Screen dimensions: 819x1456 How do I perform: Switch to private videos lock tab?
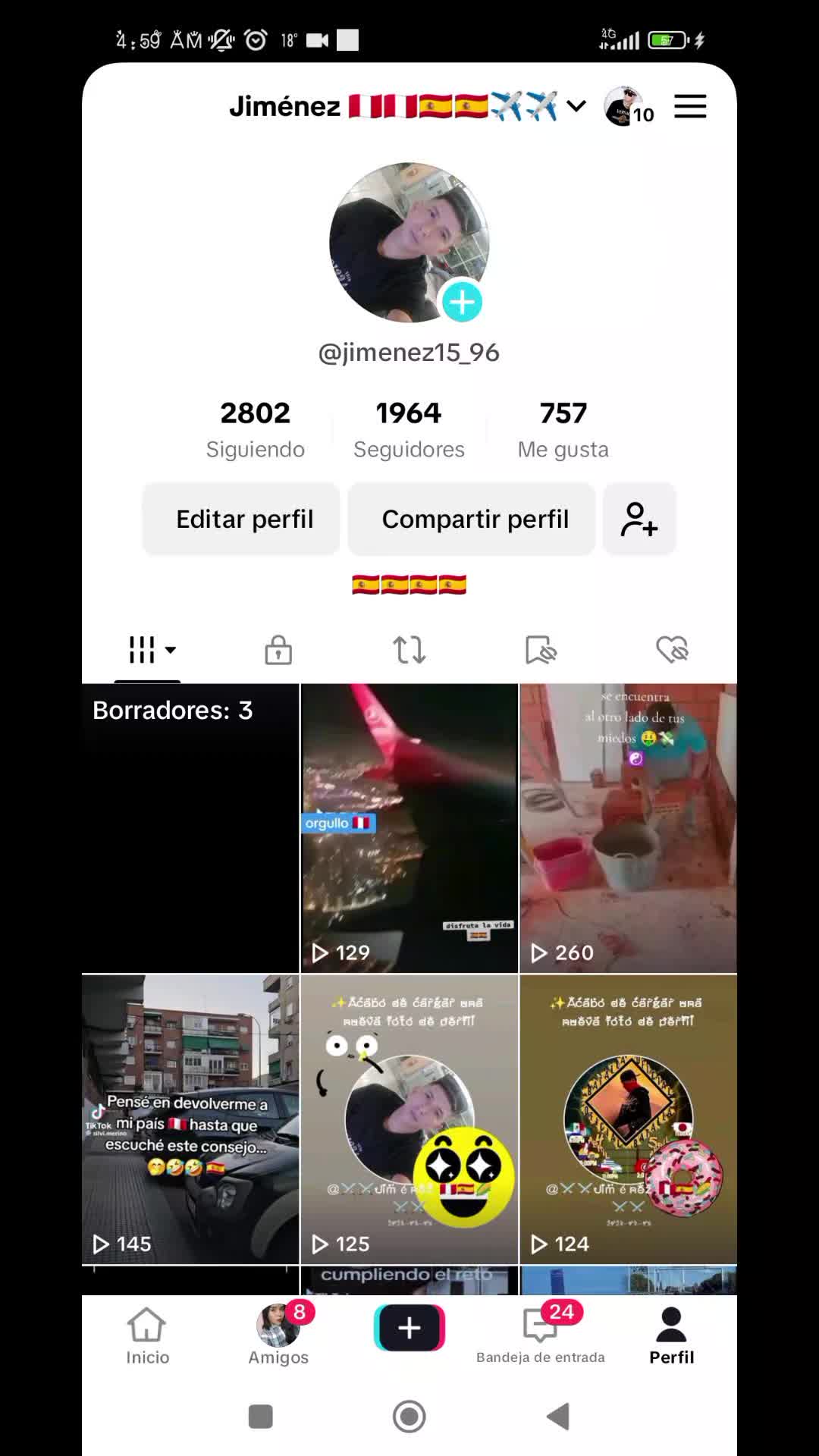click(278, 650)
